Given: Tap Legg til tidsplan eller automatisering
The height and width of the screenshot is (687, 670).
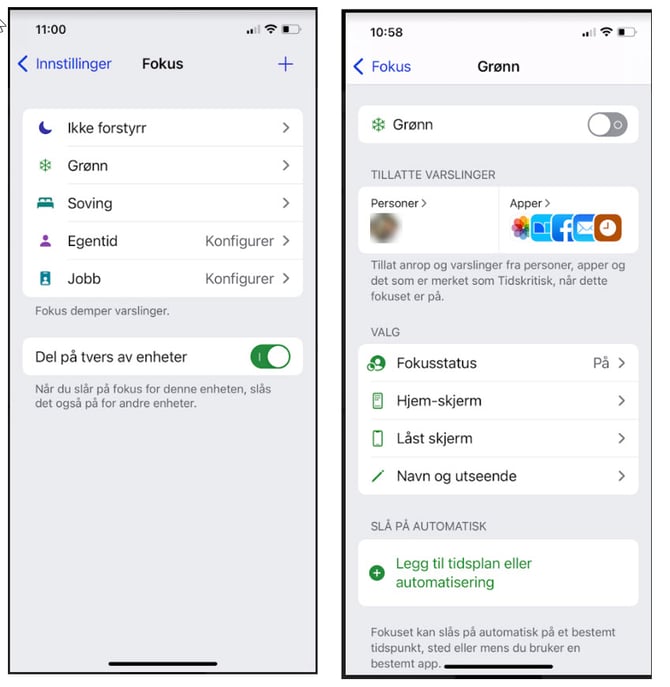Looking at the screenshot, I should click(x=464, y=573).
